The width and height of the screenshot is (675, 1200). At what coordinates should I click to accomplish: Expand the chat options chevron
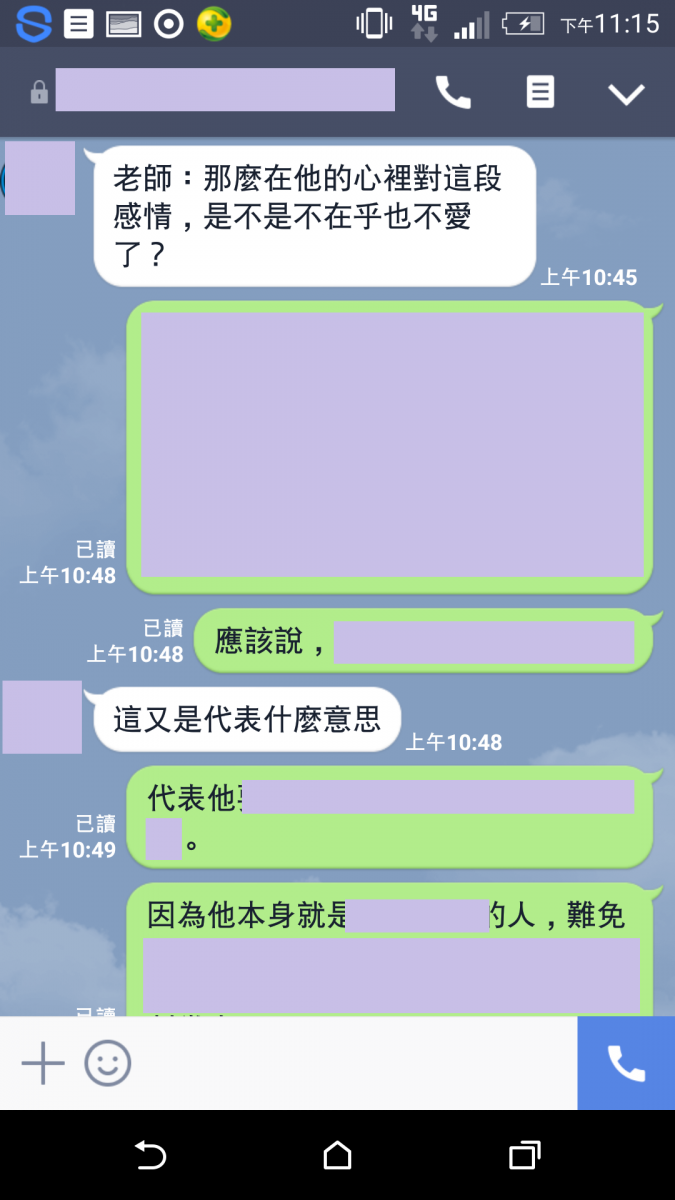[x=626, y=94]
